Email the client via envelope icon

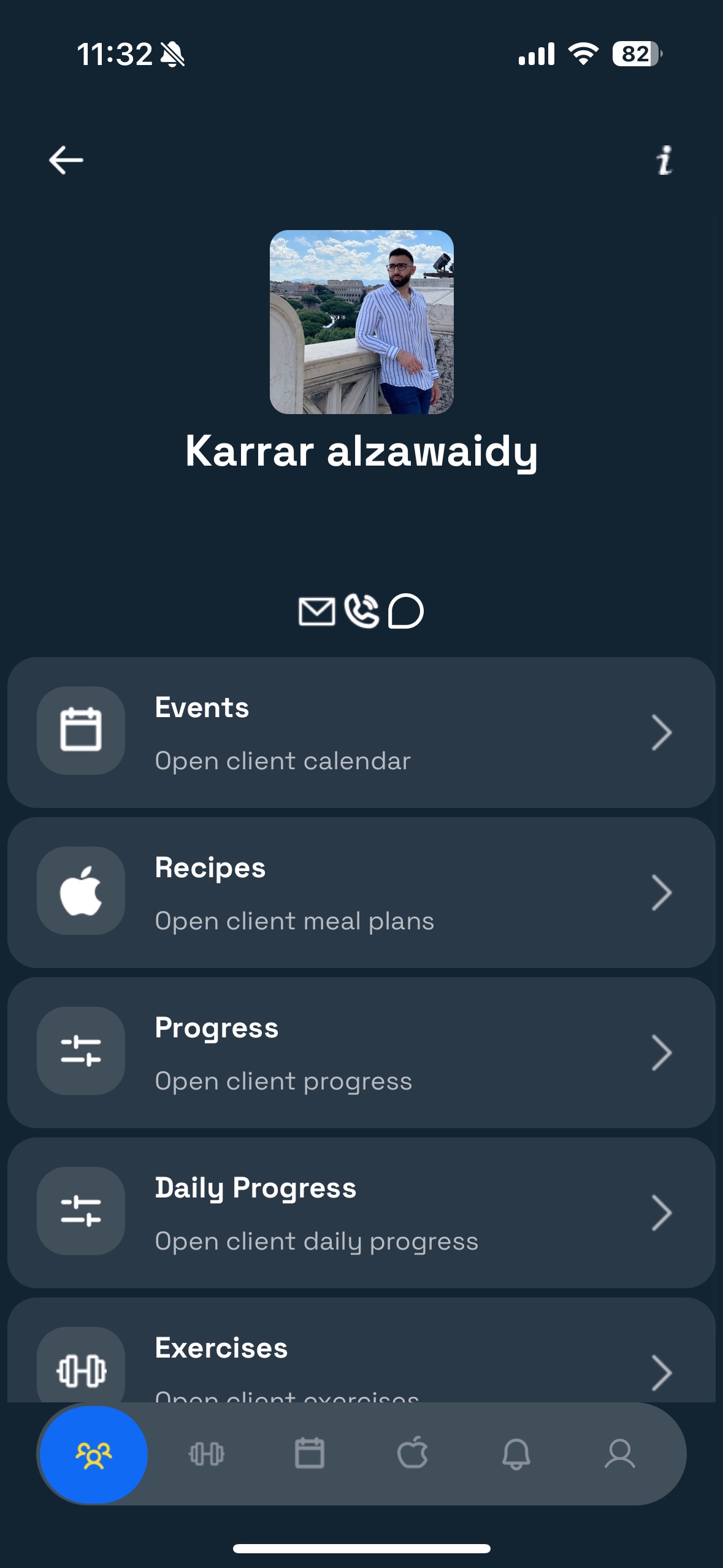coord(316,612)
